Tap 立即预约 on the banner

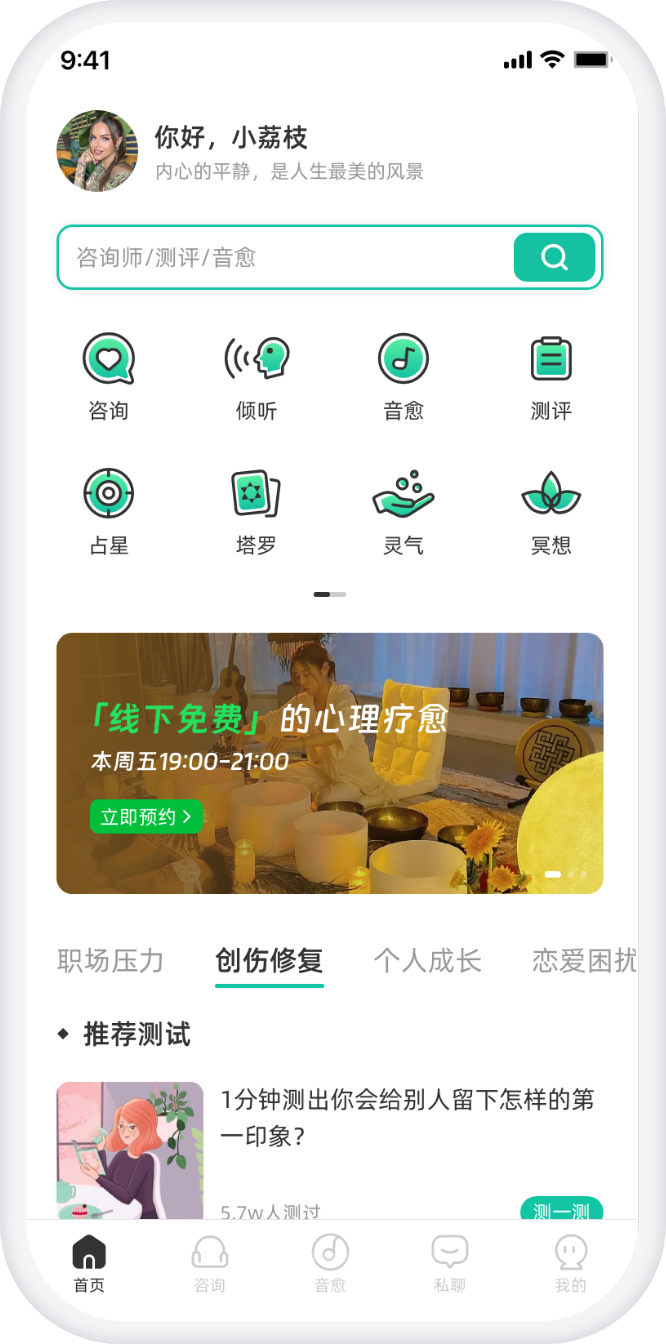click(x=146, y=817)
